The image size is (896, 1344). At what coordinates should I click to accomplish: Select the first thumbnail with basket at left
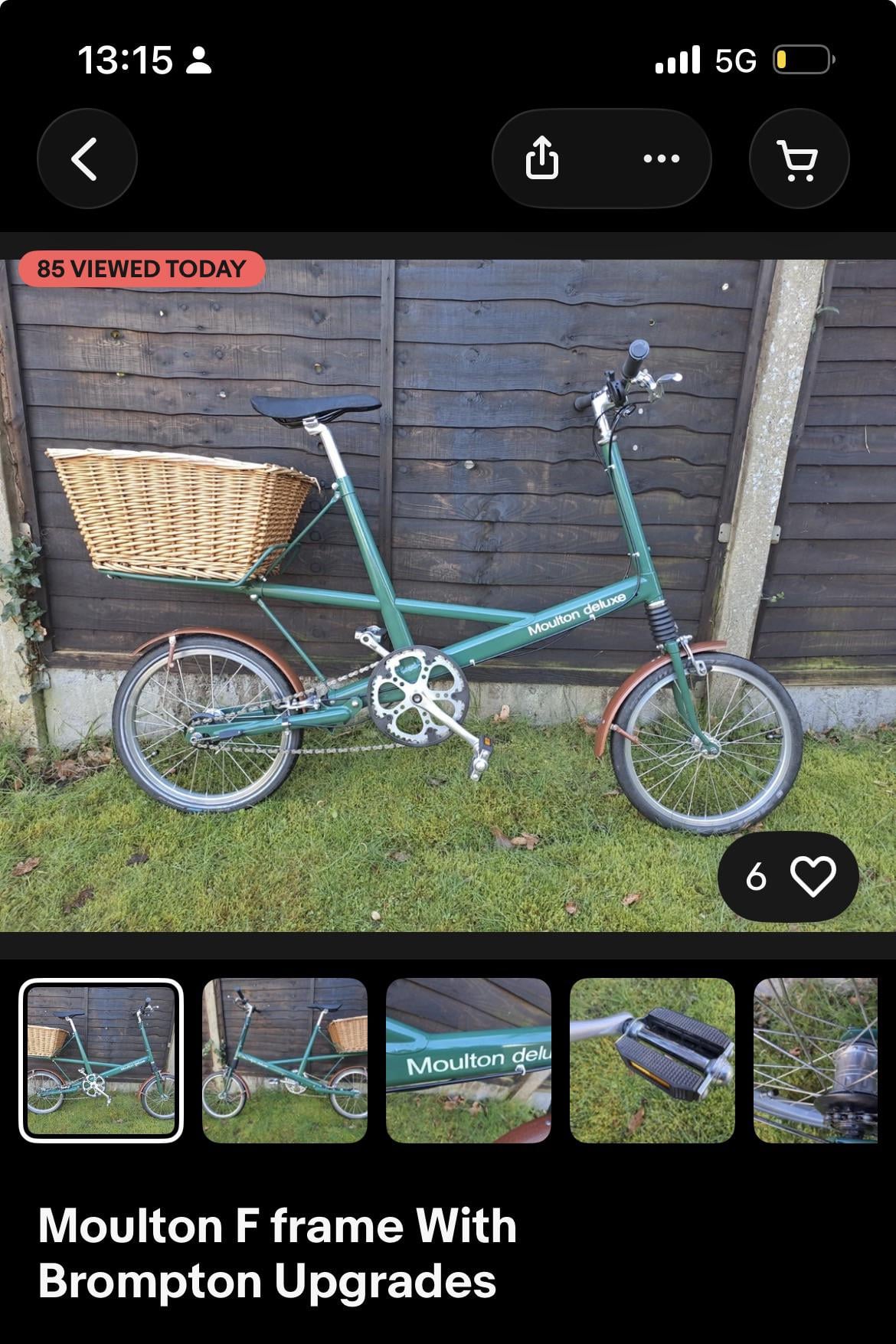tap(101, 1061)
